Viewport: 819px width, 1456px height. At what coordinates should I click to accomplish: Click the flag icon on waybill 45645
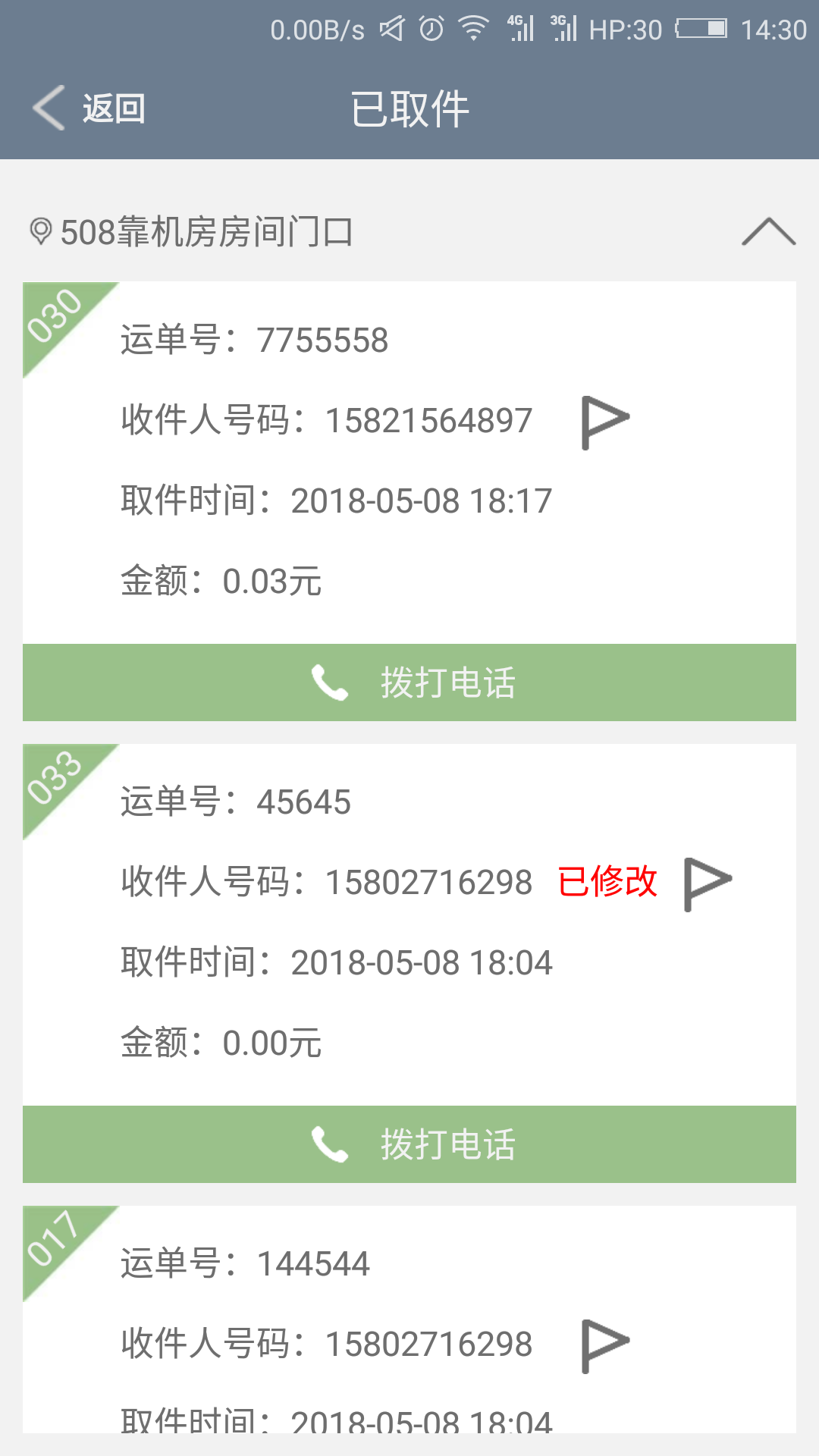[x=707, y=881]
